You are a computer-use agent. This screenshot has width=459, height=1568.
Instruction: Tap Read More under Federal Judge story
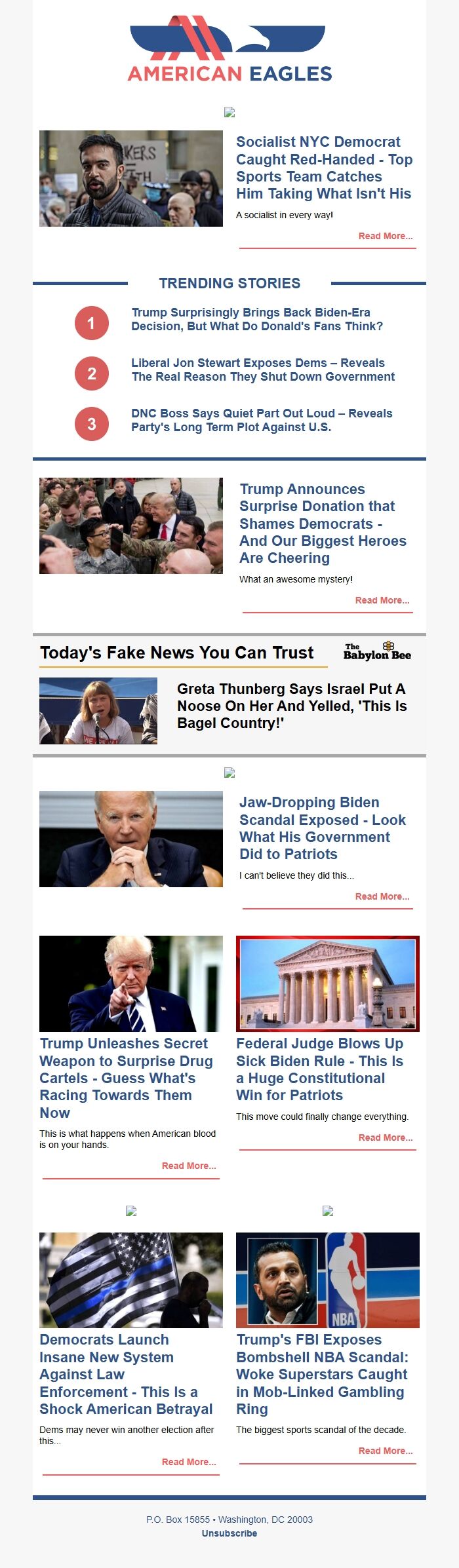pos(385,1138)
